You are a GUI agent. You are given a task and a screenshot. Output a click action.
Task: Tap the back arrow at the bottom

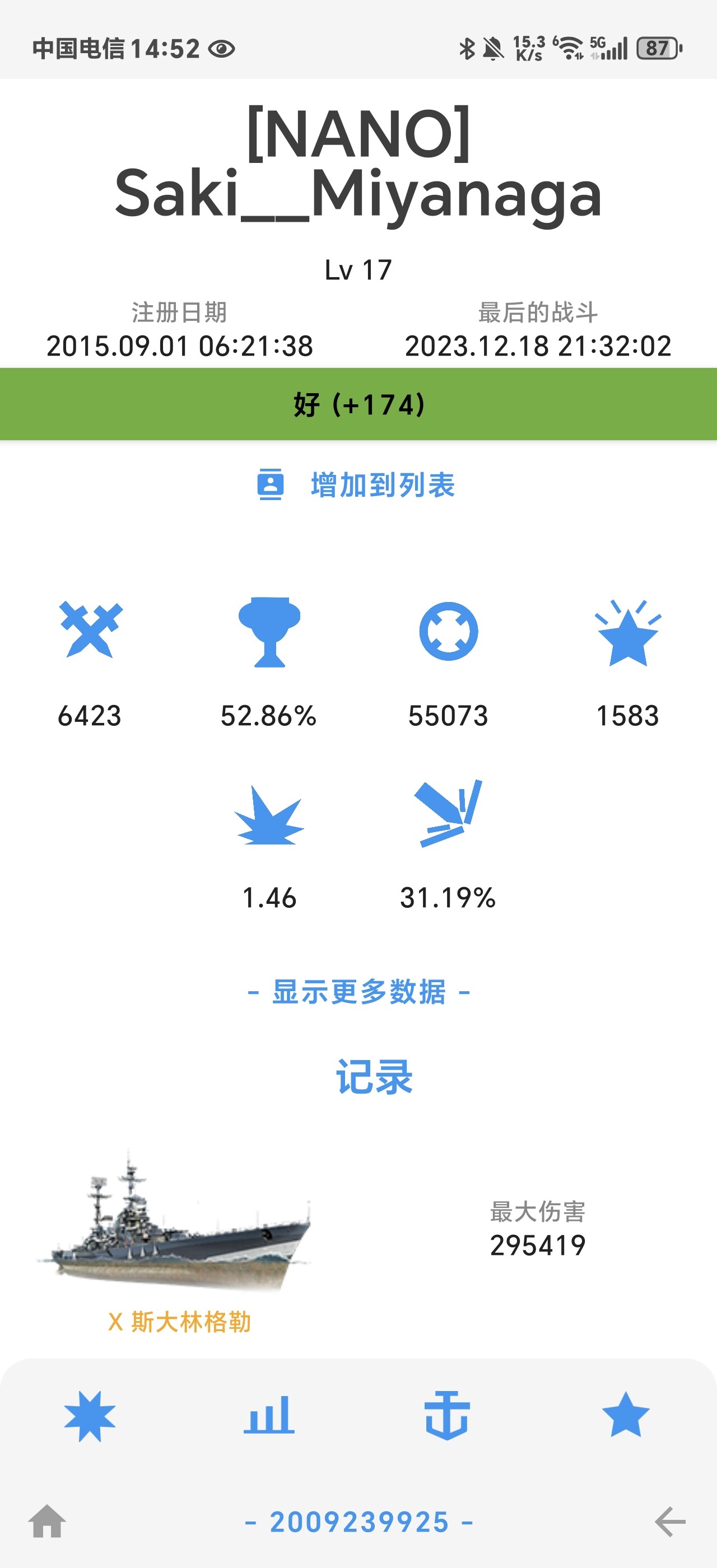670,1522
